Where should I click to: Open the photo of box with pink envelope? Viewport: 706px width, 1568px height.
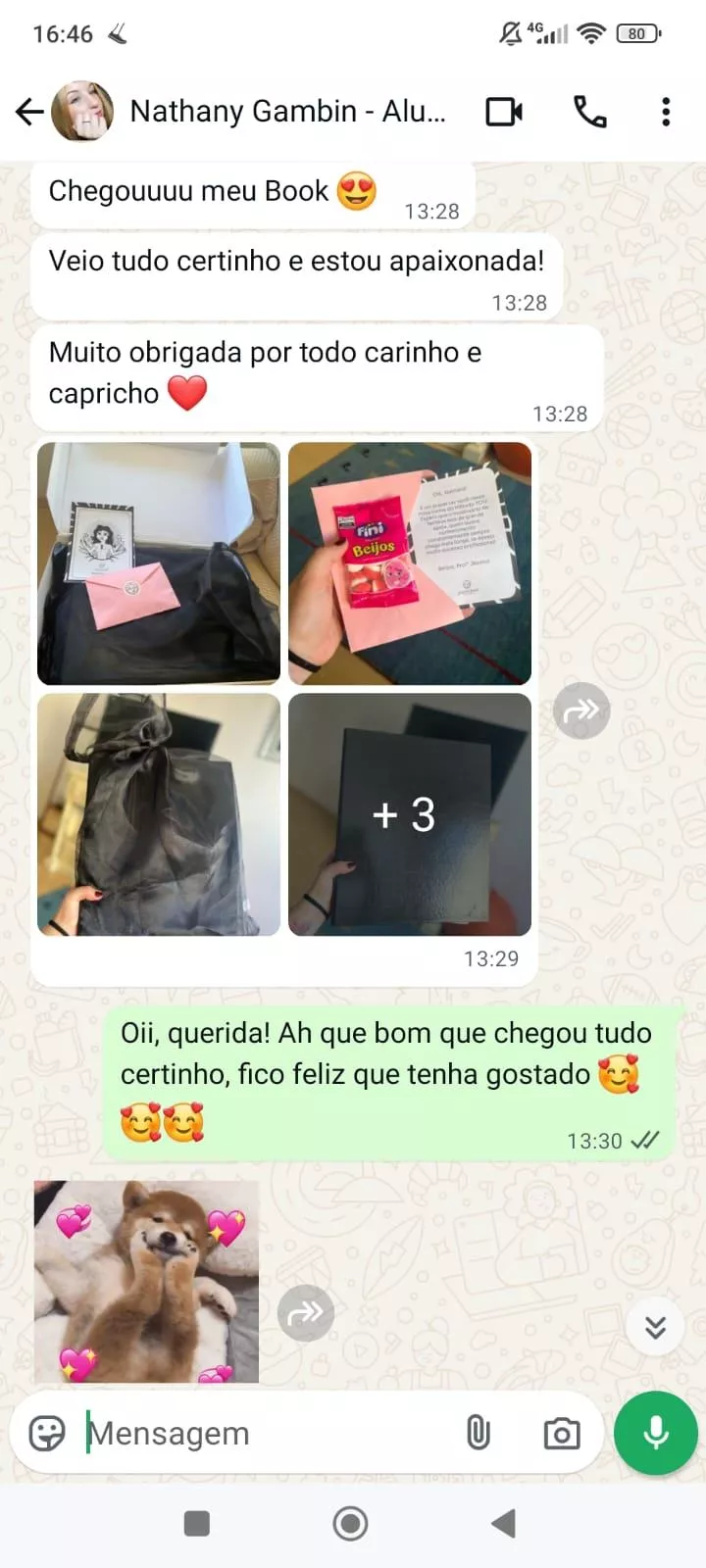coord(159,563)
